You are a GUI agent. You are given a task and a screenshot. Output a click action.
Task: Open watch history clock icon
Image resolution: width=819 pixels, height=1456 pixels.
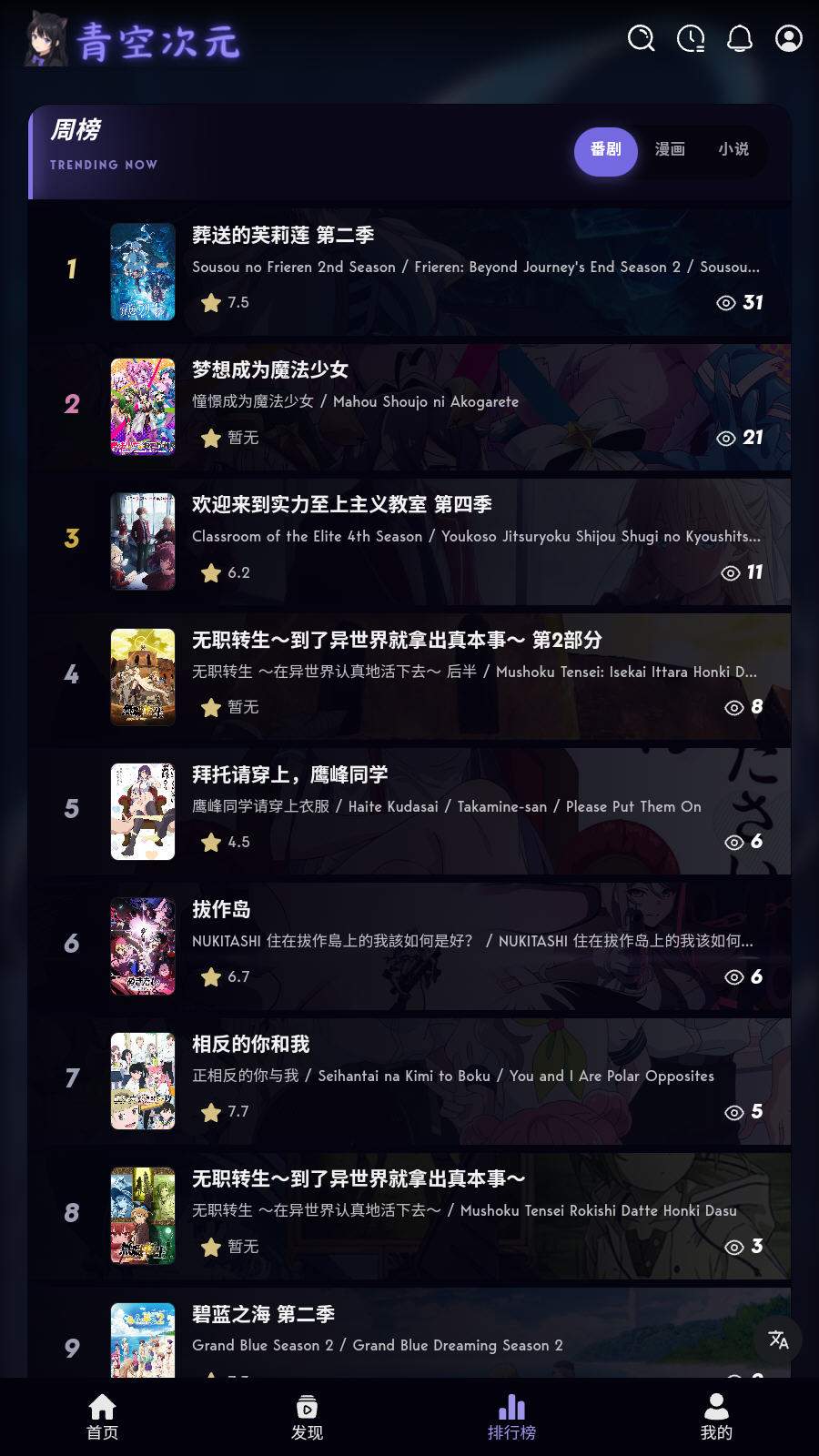point(691,38)
